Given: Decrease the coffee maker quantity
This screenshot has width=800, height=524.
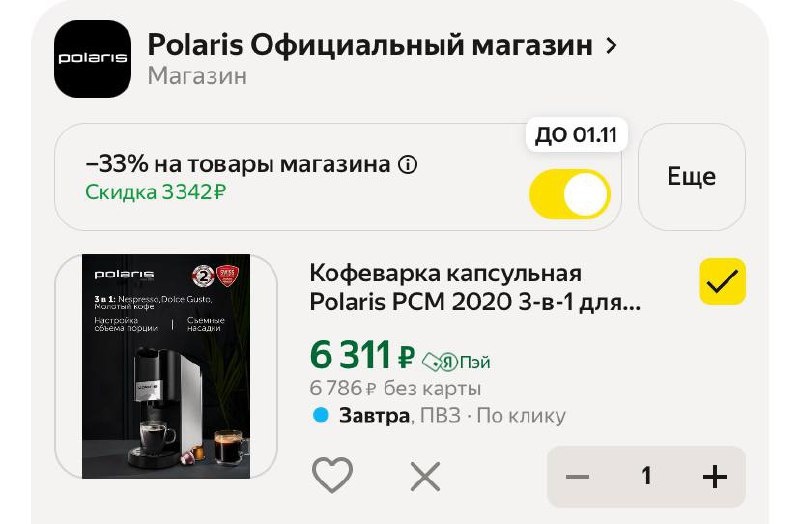Looking at the screenshot, I should pyautogui.click(x=577, y=477).
